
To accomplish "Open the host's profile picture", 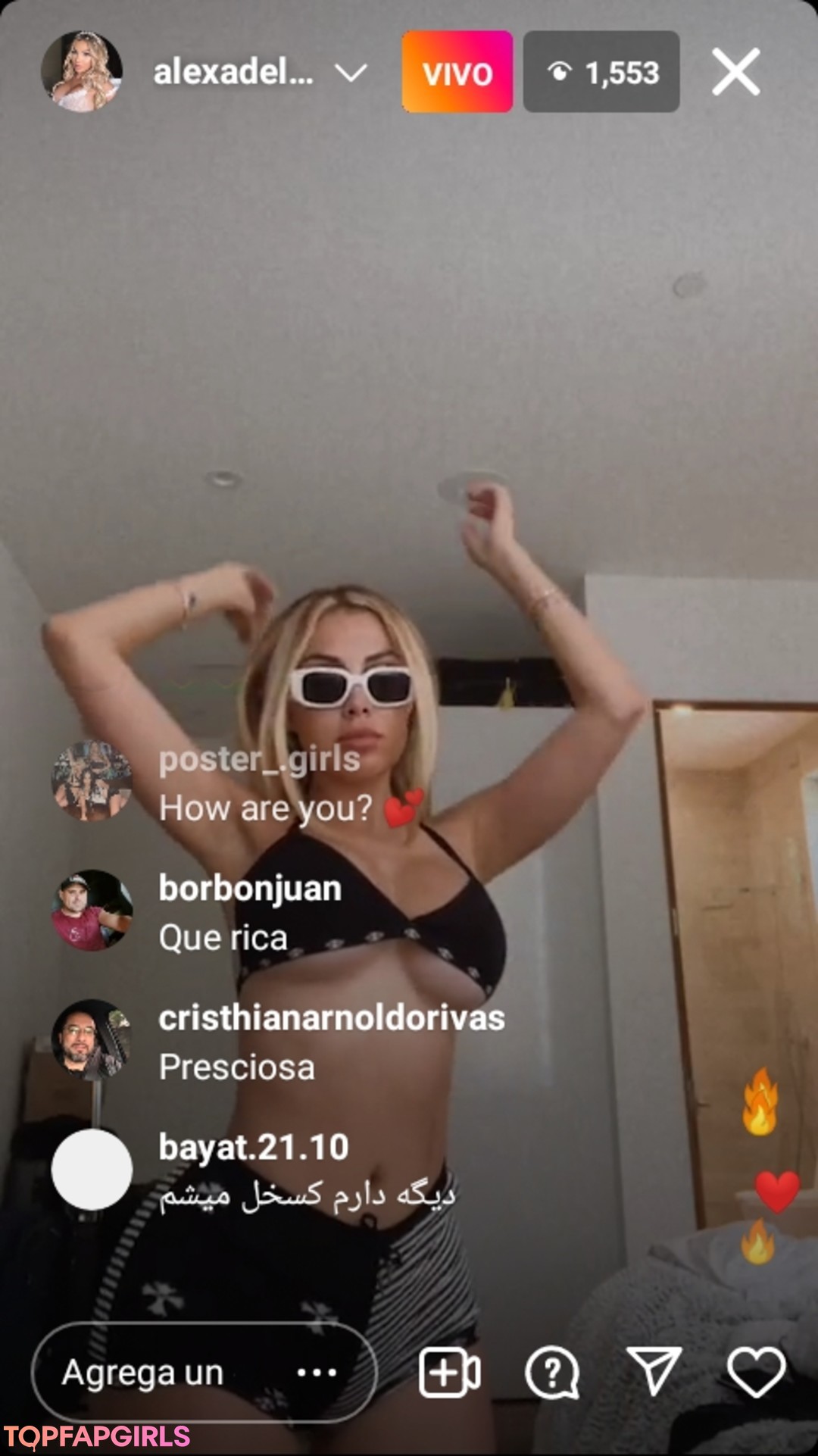I will (x=82, y=72).
